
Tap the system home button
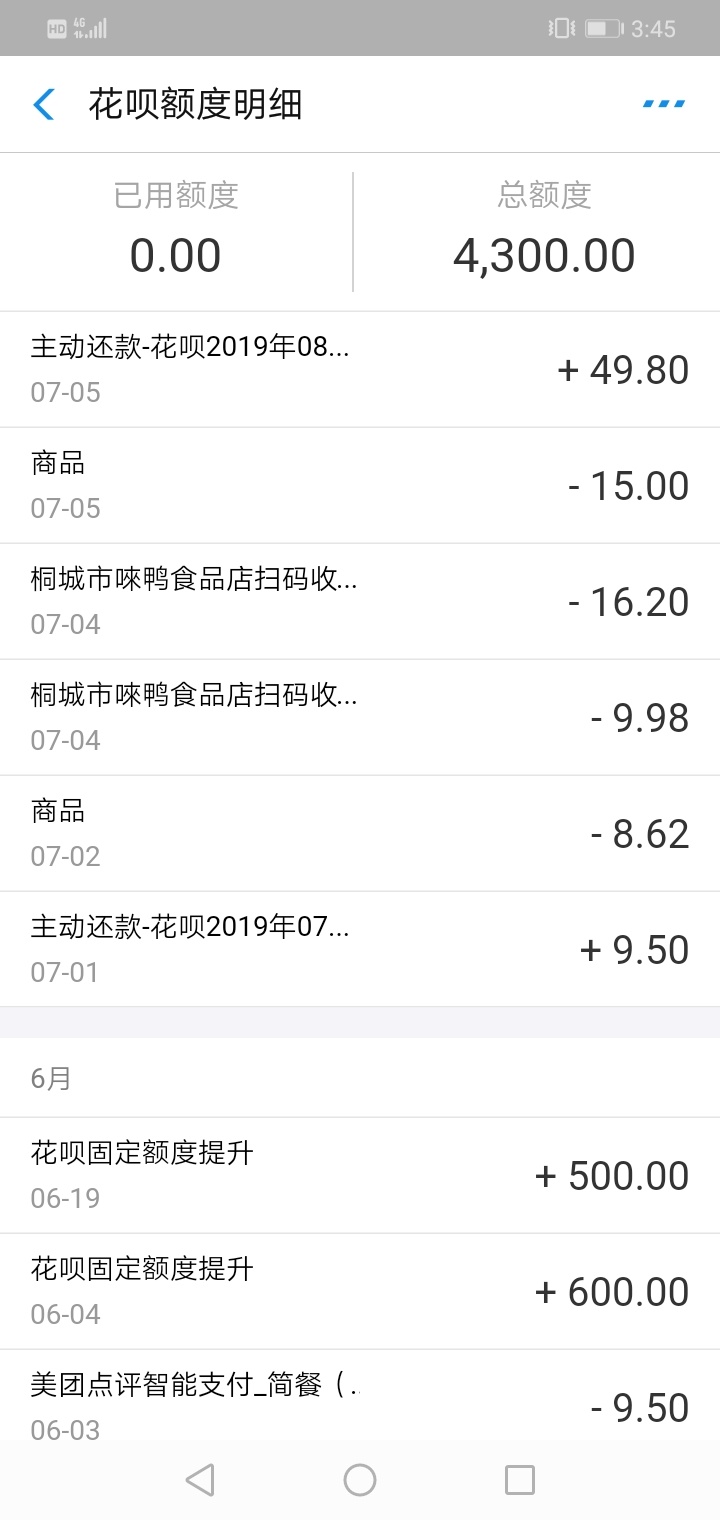[x=360, y=1480]
